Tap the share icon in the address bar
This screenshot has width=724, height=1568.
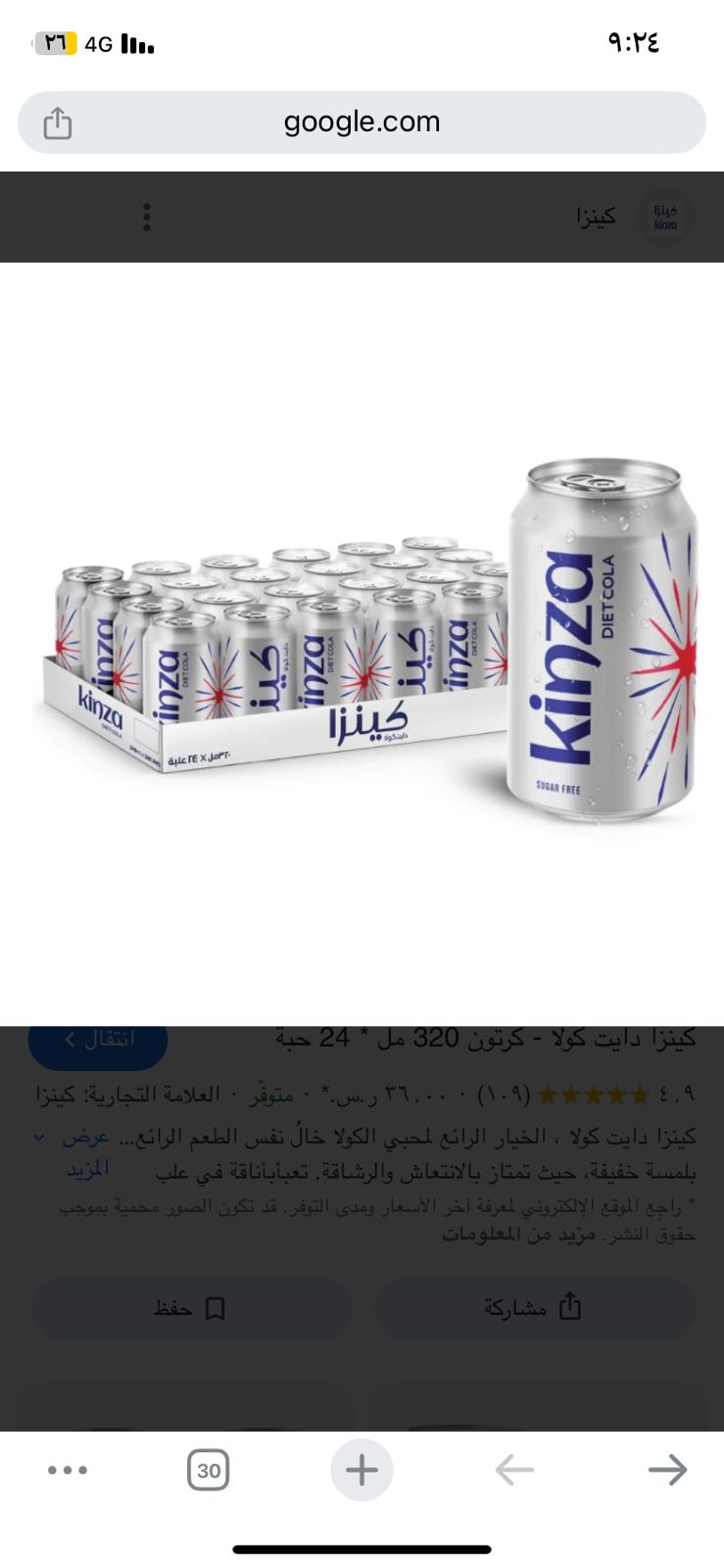point(56,122)
